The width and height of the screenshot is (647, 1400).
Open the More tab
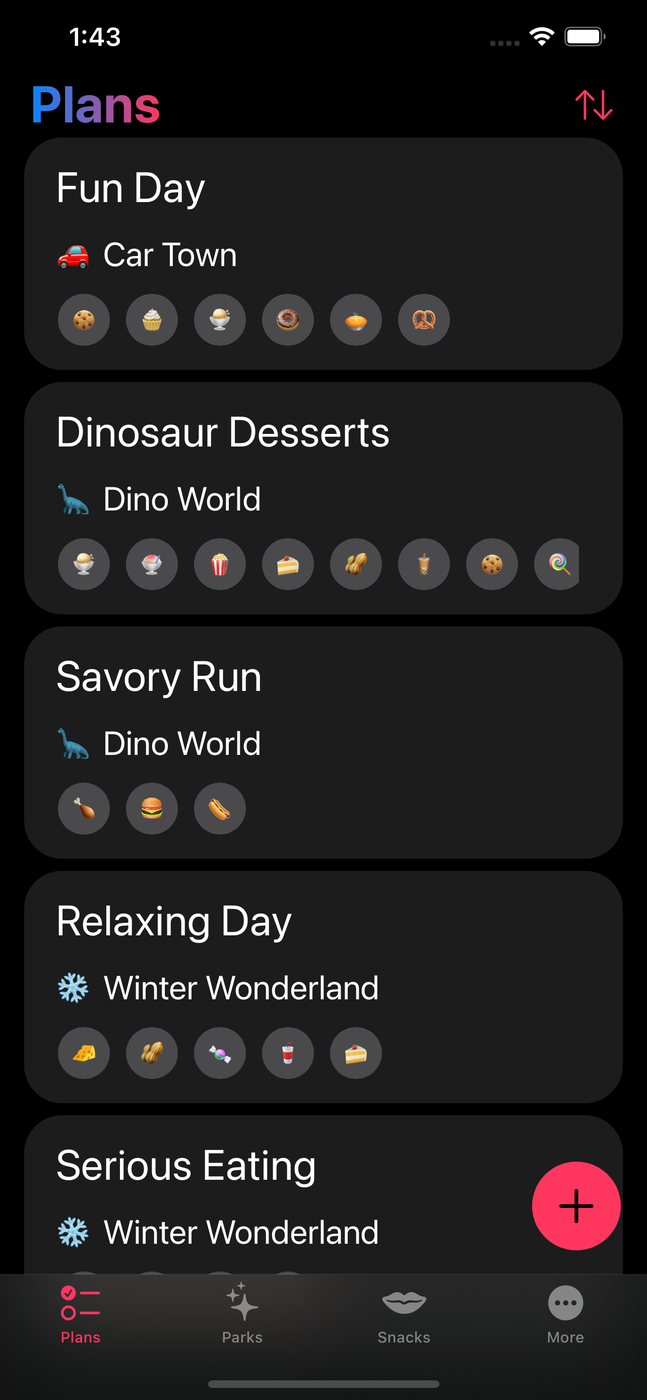click(x=565, y=1314)
